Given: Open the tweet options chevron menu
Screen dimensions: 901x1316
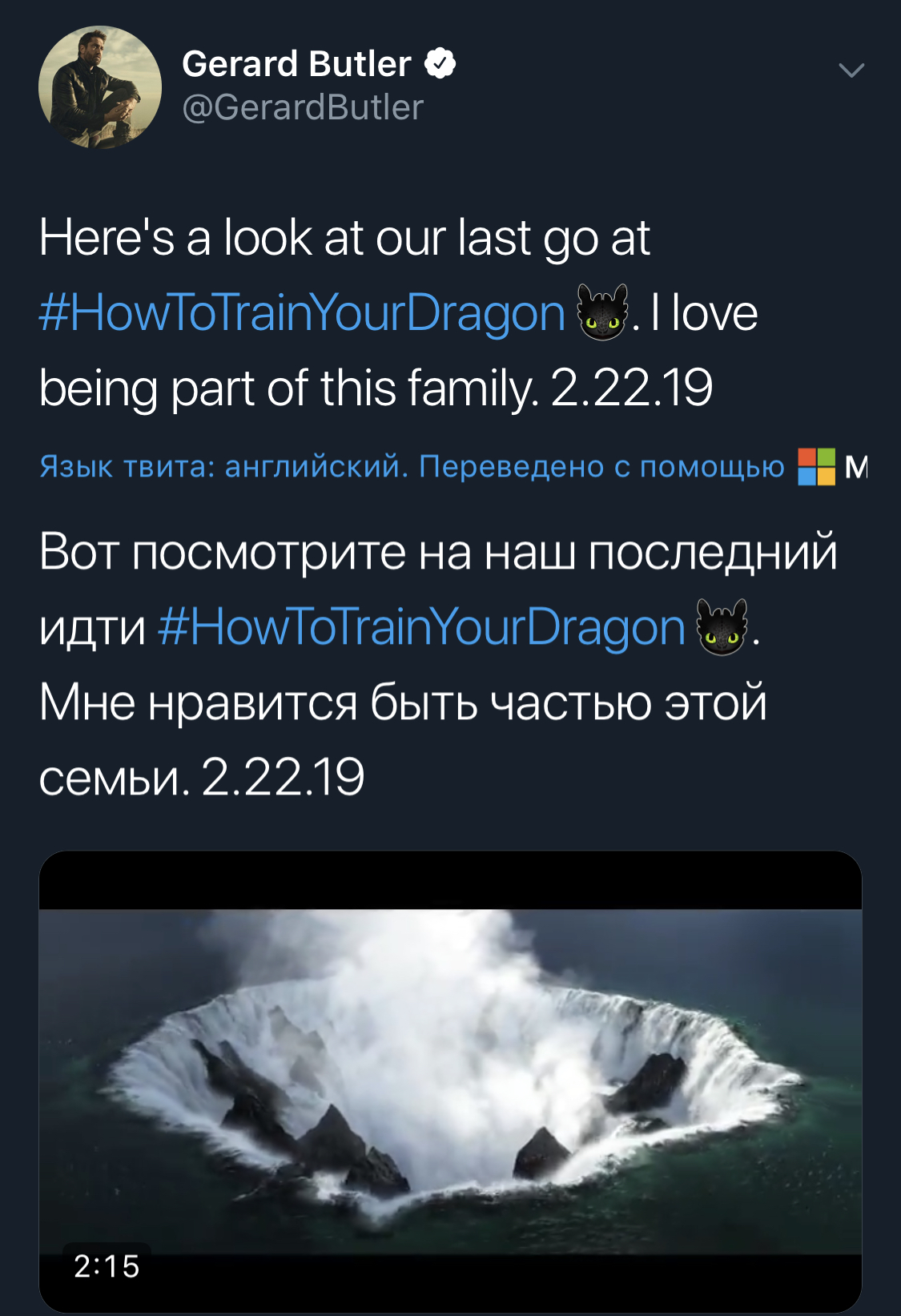Looking at the screenshot, I should 851,70.
